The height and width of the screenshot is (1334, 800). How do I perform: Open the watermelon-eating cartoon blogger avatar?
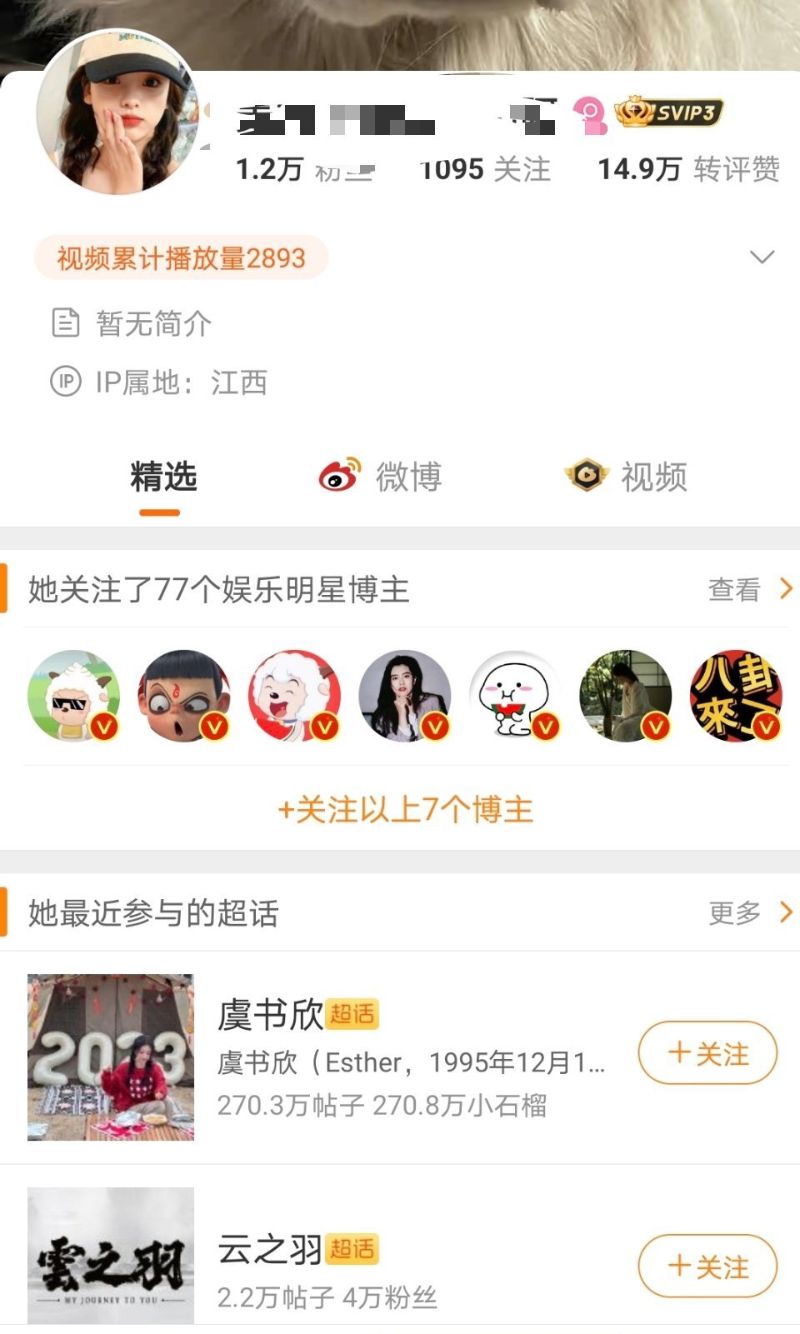515,696
